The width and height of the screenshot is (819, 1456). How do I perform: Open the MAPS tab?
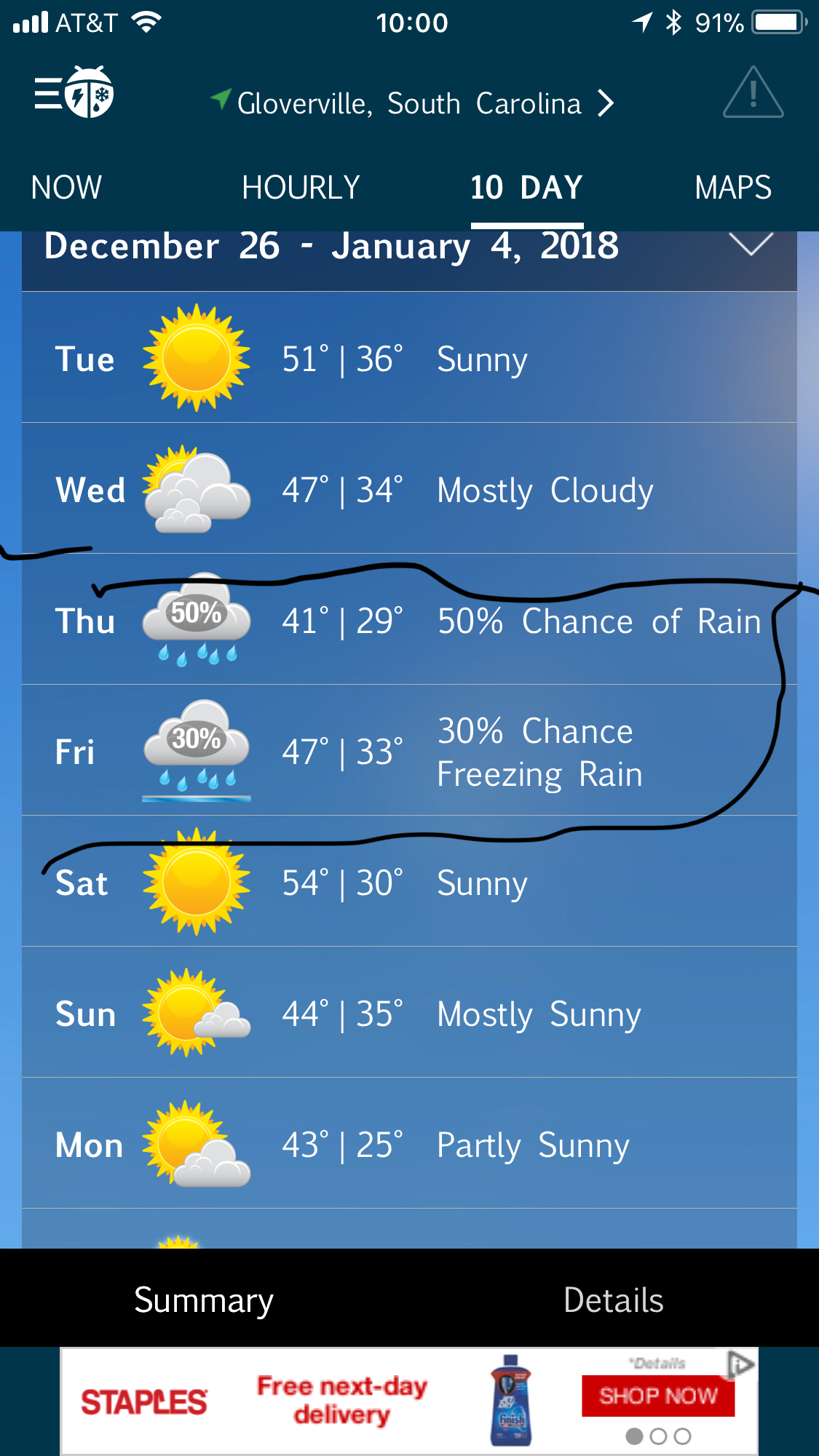[732, 188]
